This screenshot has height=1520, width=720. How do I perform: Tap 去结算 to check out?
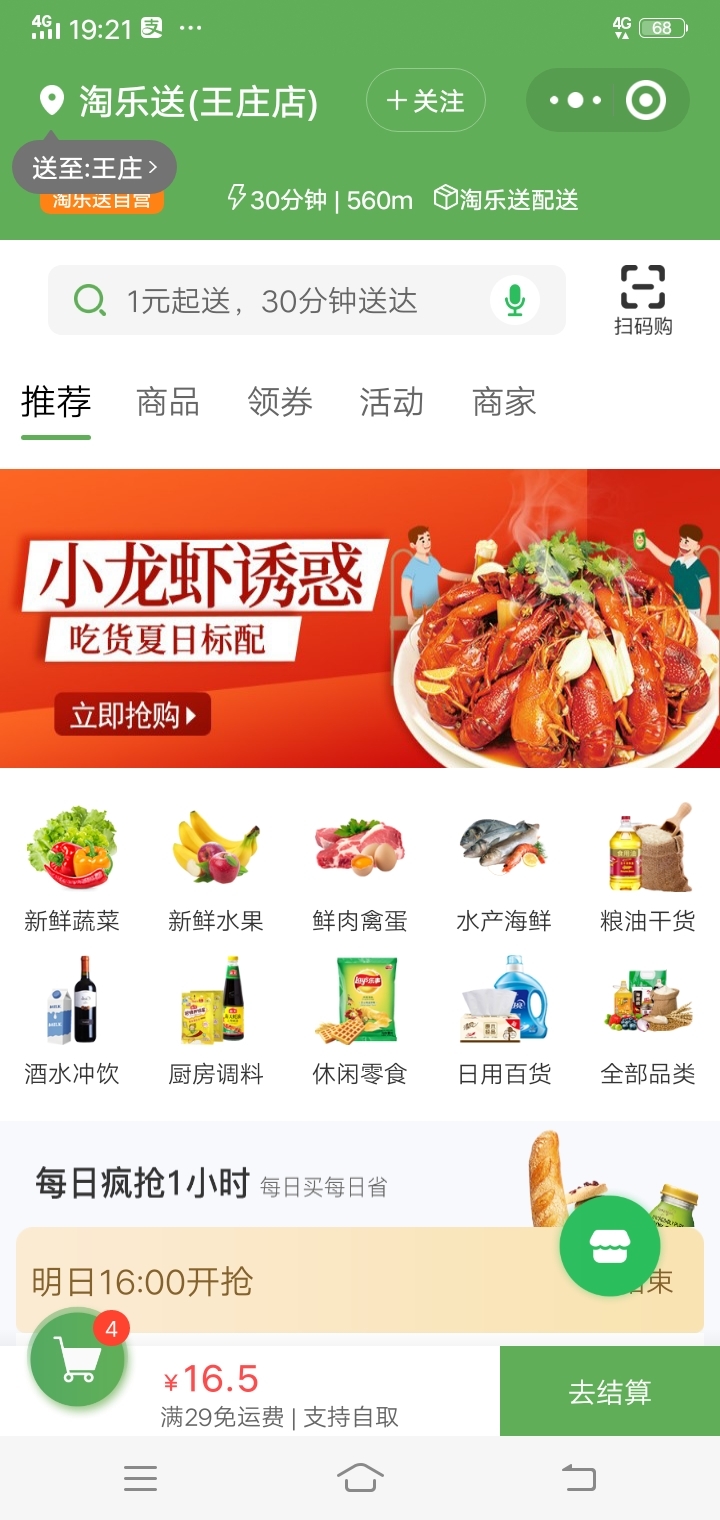[x=610, y=1392]
